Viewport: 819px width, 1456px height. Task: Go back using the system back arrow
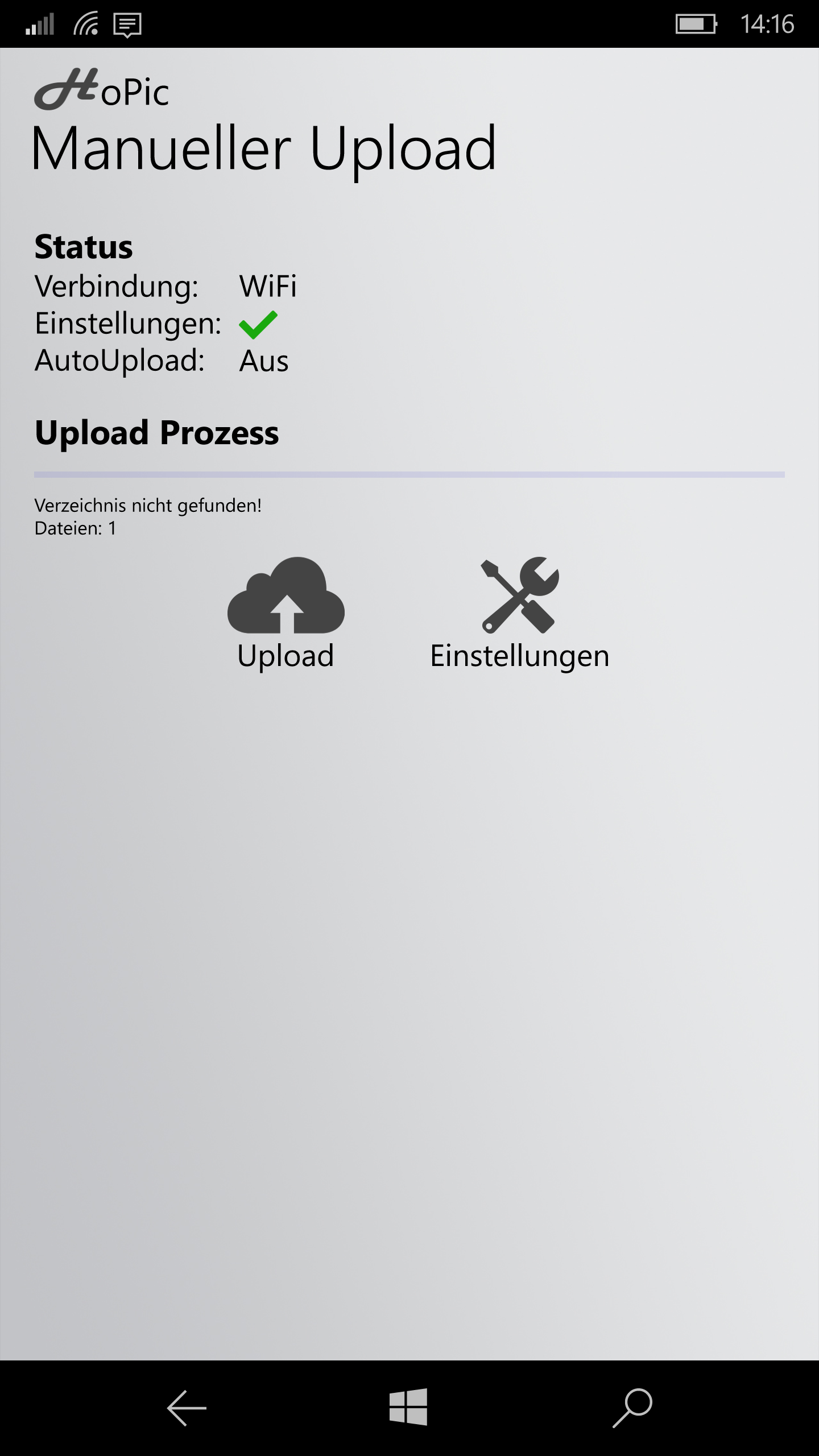(187, 1408)
